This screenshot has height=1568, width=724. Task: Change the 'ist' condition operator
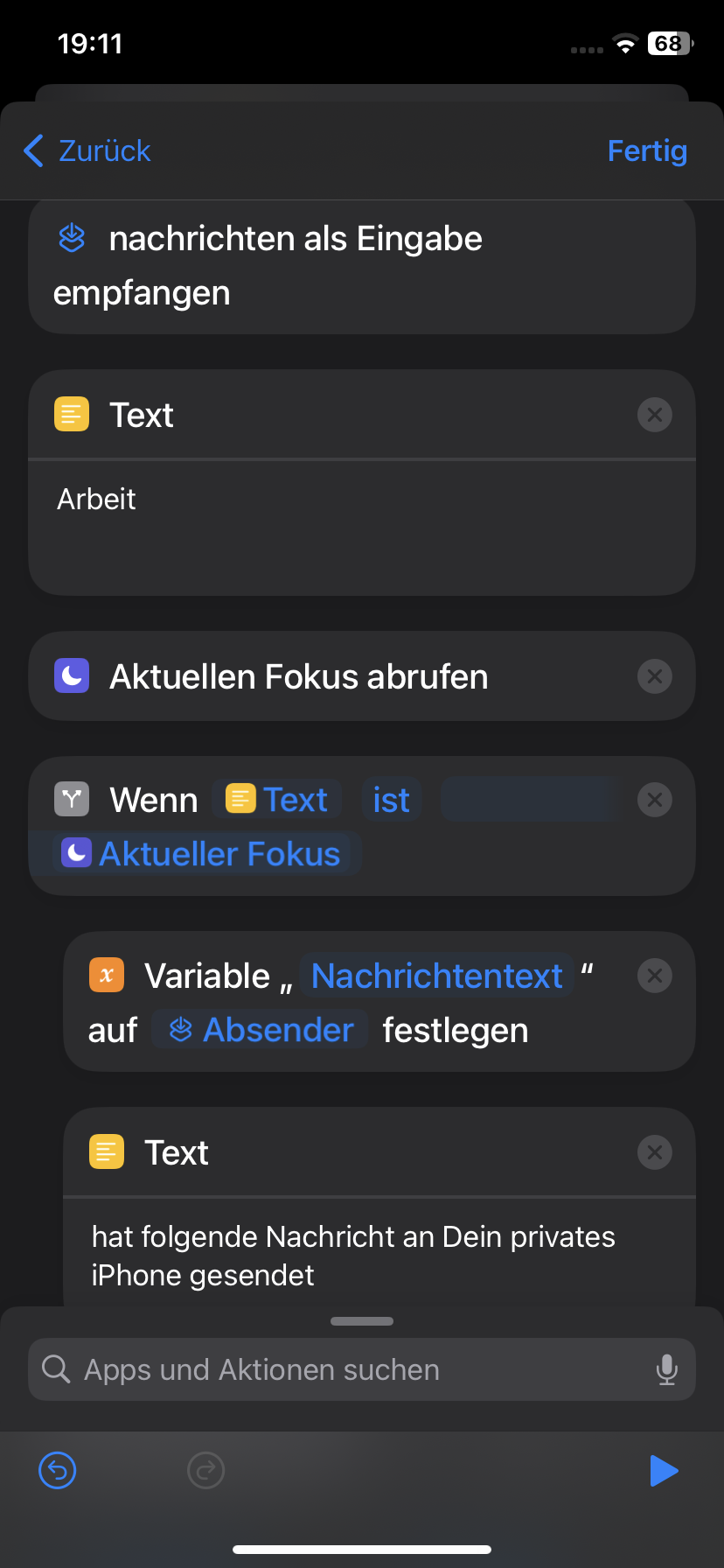tap(391, 800)
